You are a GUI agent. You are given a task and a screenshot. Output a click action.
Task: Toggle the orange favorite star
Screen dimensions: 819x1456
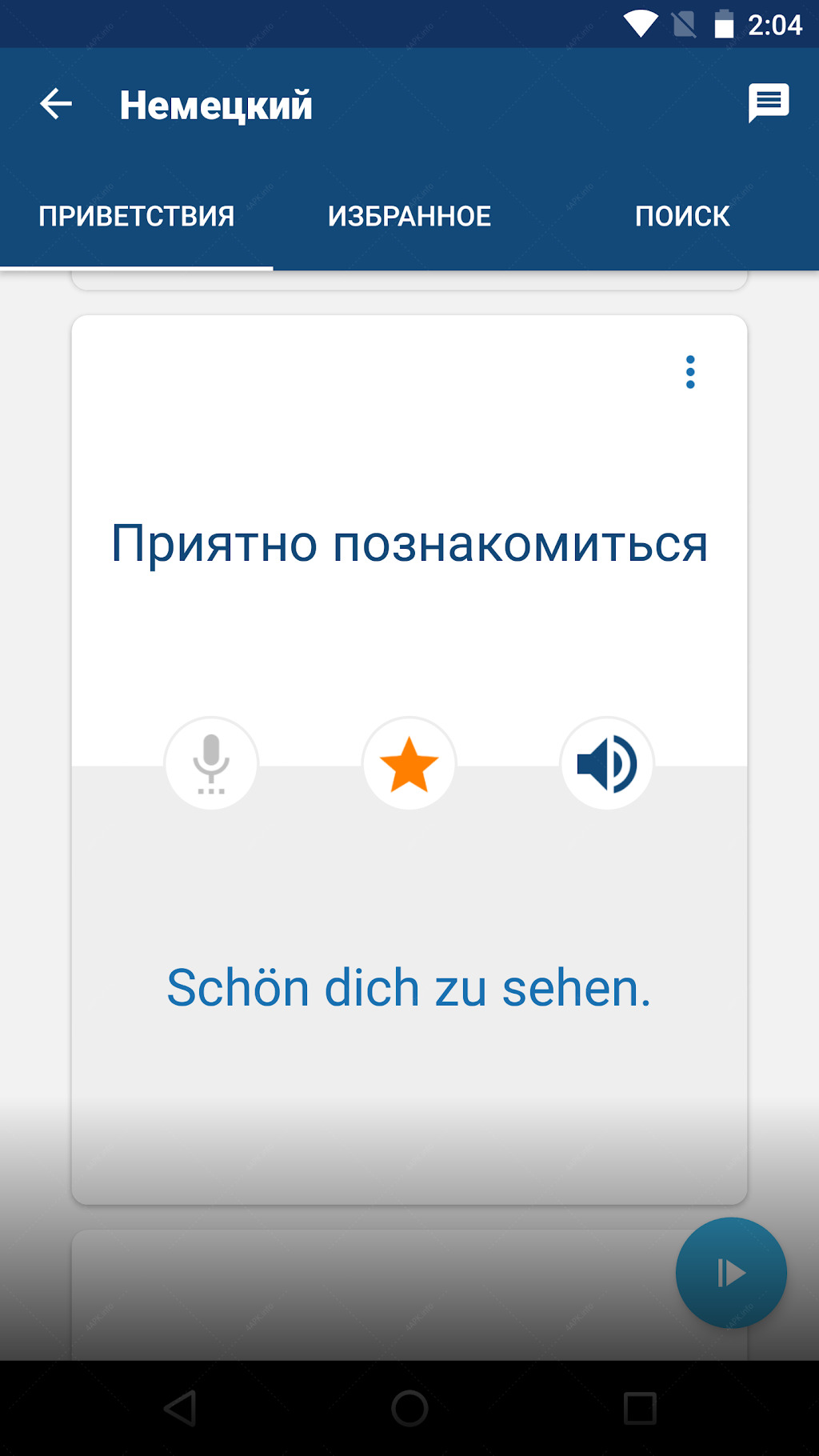click(409, 763)
